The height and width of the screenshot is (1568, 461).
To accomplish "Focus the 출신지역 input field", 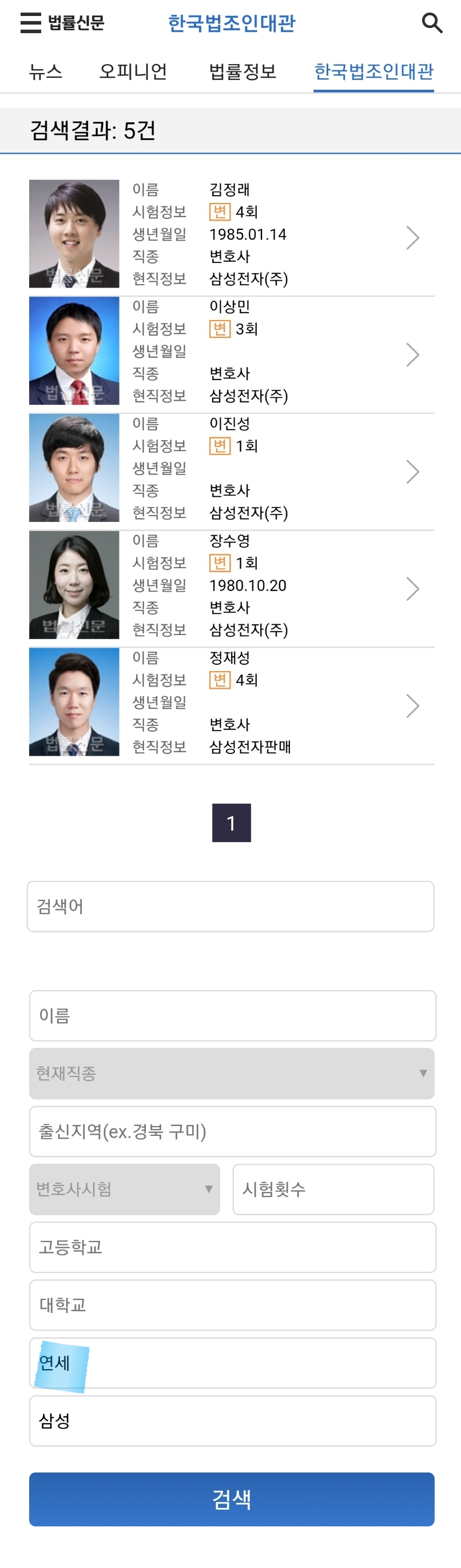I will click(232, 1132).
